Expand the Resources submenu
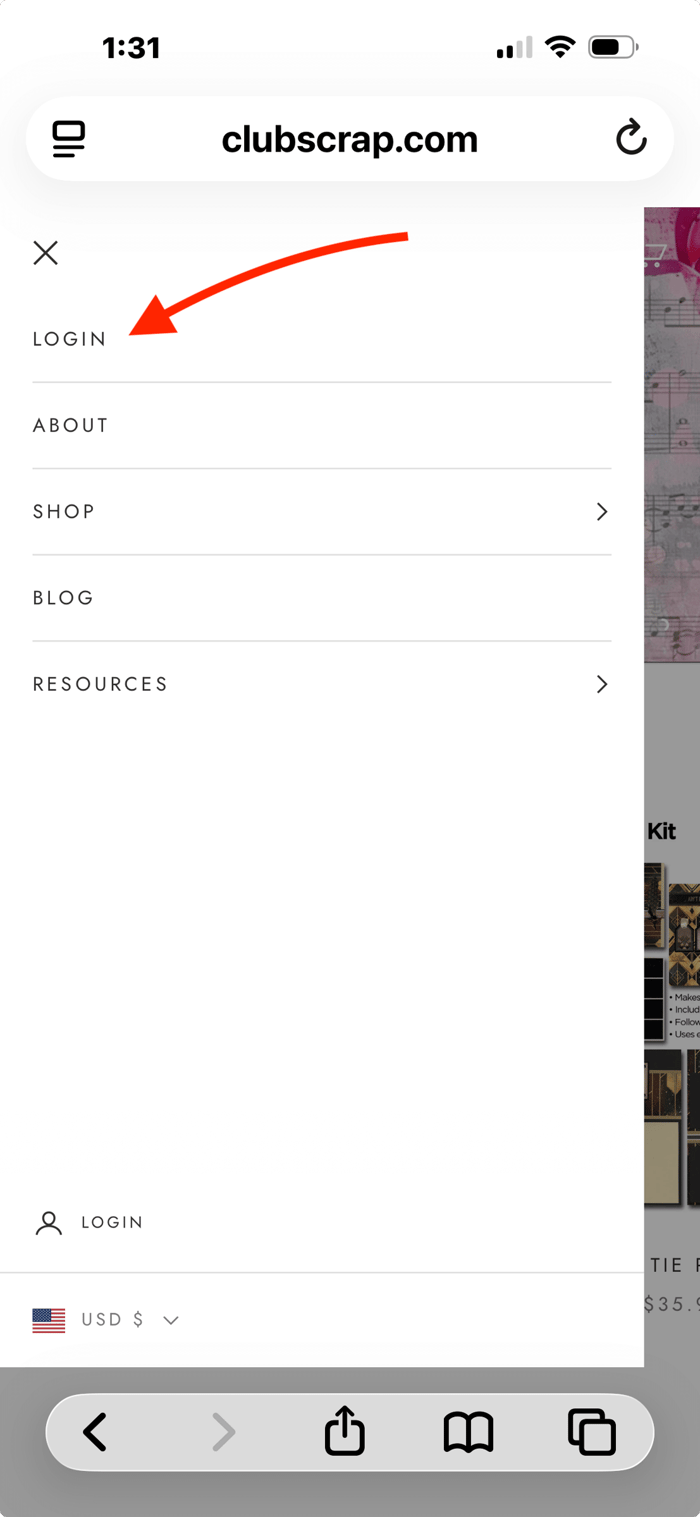This screenshot has height=1517, width=700. click(600, 684)
